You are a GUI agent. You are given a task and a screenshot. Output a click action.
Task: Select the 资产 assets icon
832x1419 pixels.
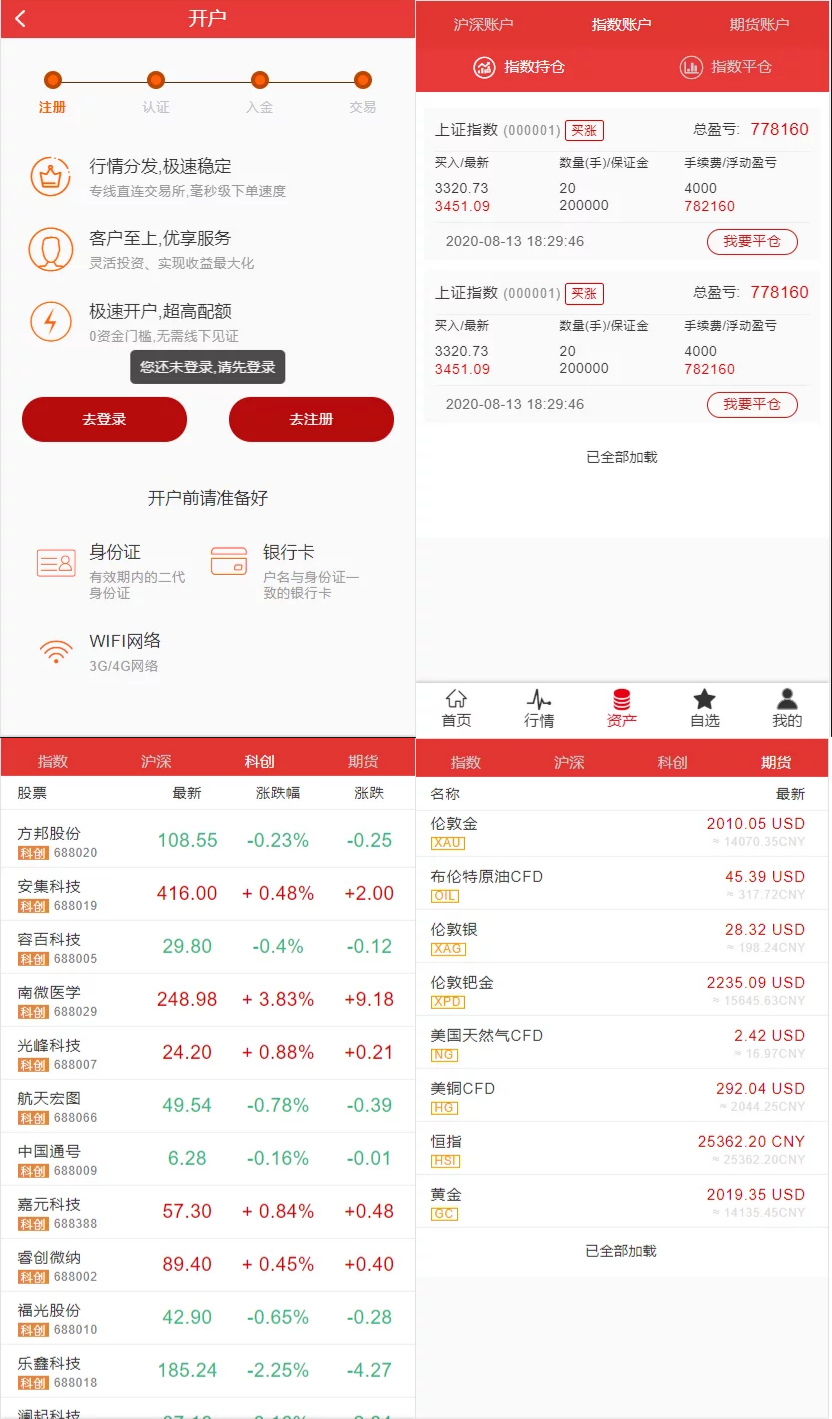[x=621, y=698]
